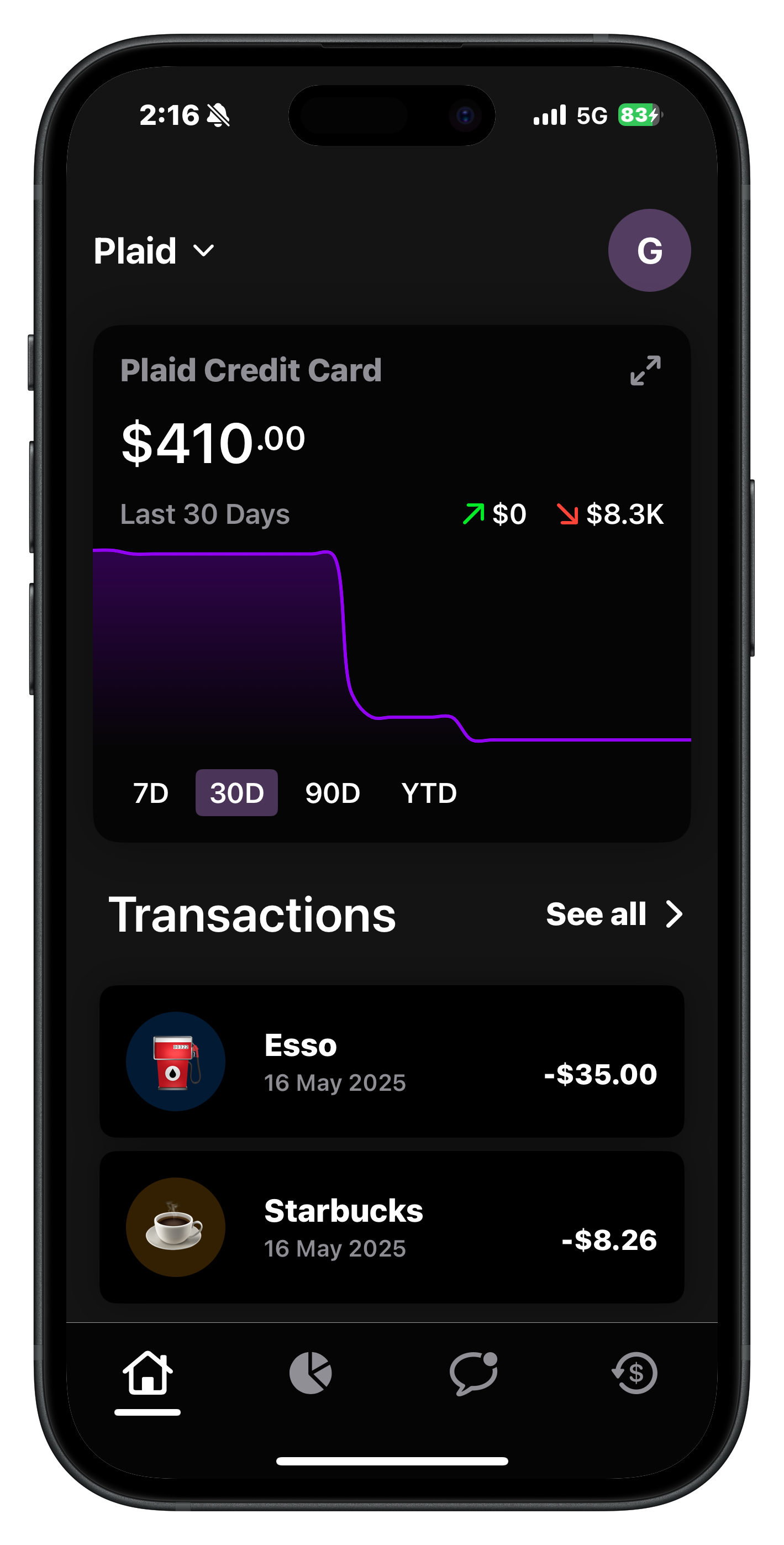Screen dimensions: 784x1545
Task: Switch chart to 90D range
Action: point(332,793)
